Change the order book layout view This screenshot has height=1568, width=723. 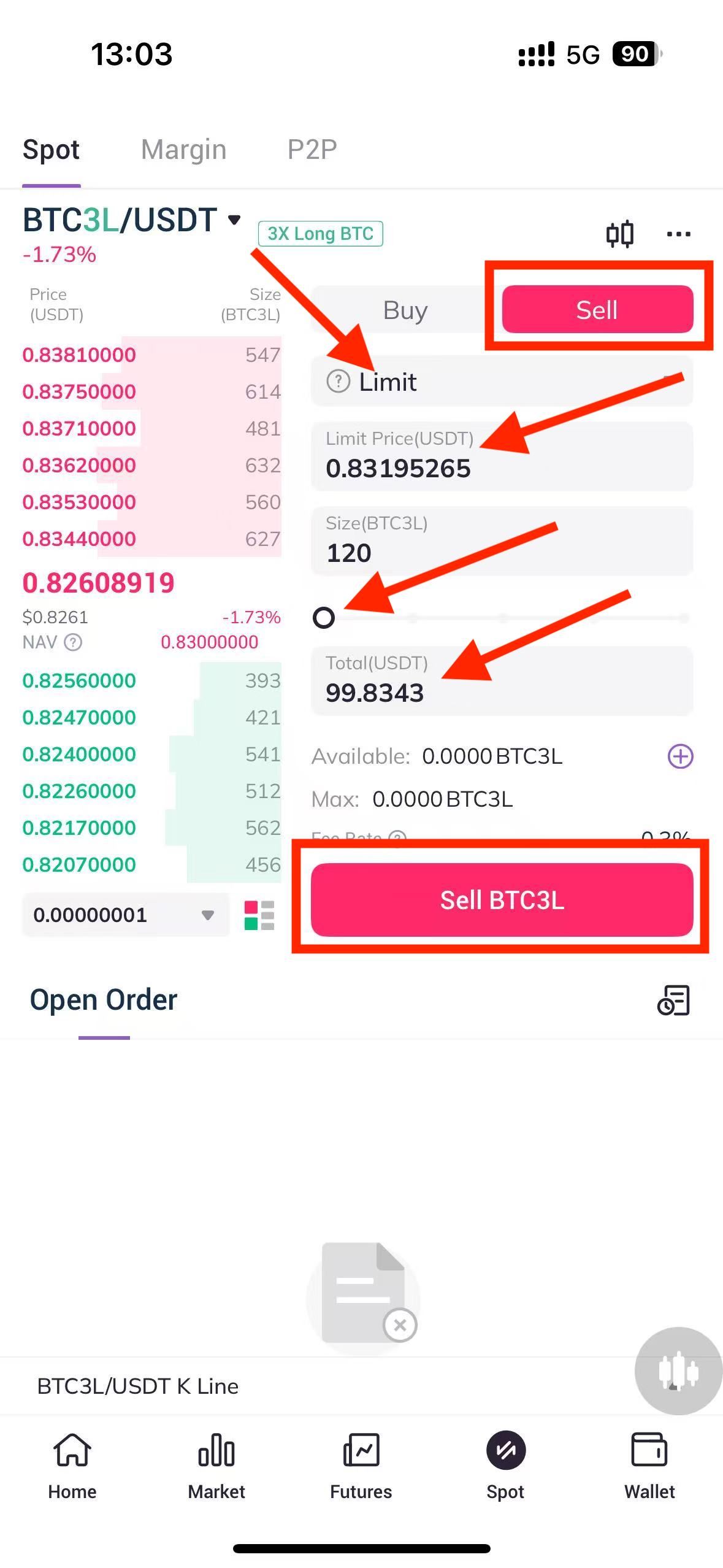click(x=259, y=915)
